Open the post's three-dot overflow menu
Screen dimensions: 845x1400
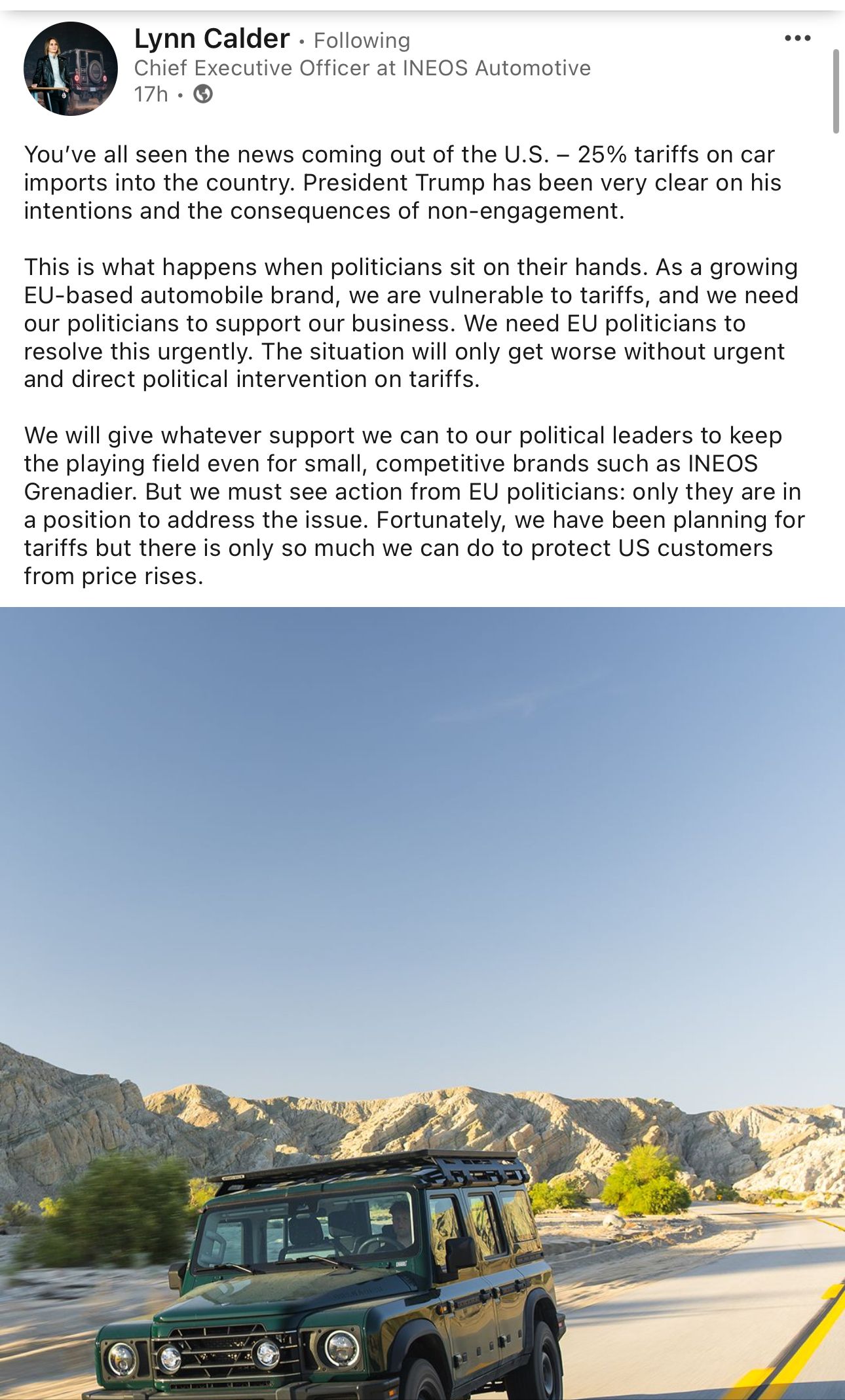[x=797, y=39]
